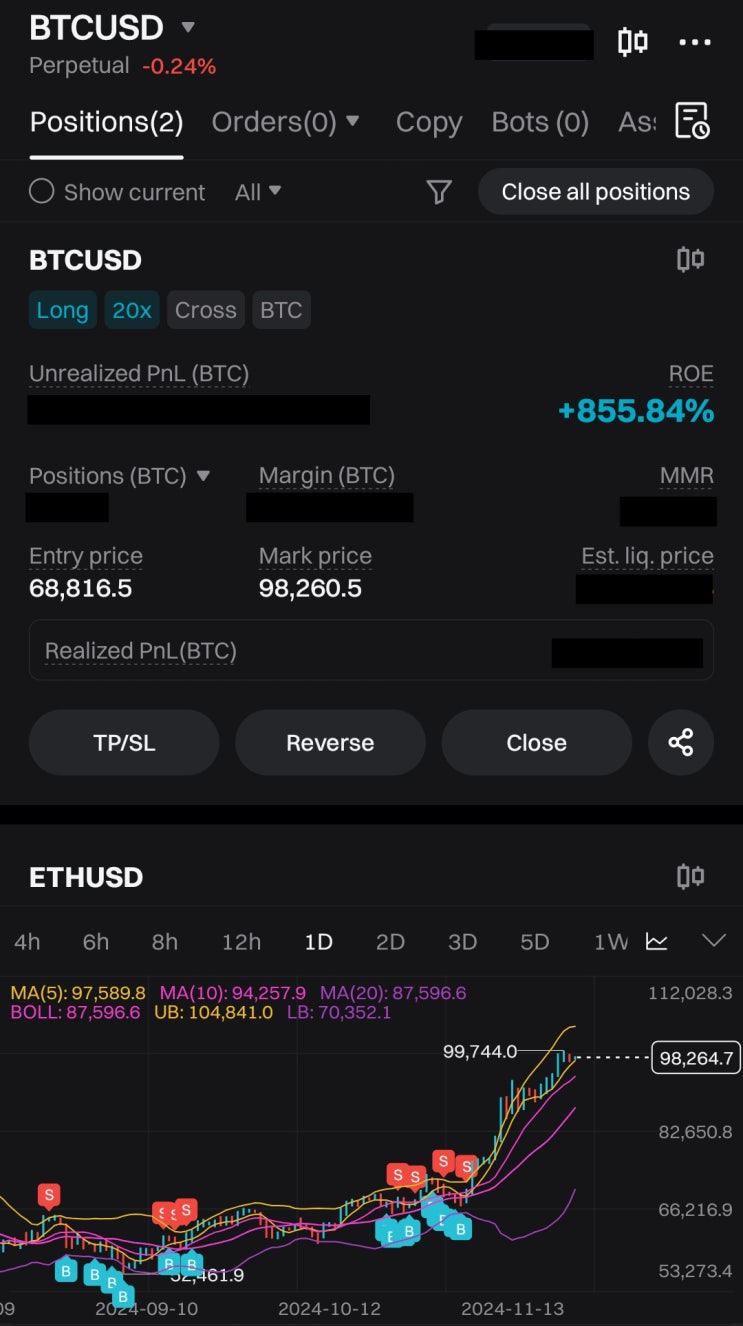743x1326 pixels.
Task: Switch to the Bots (0) tab
Action: 539,122
